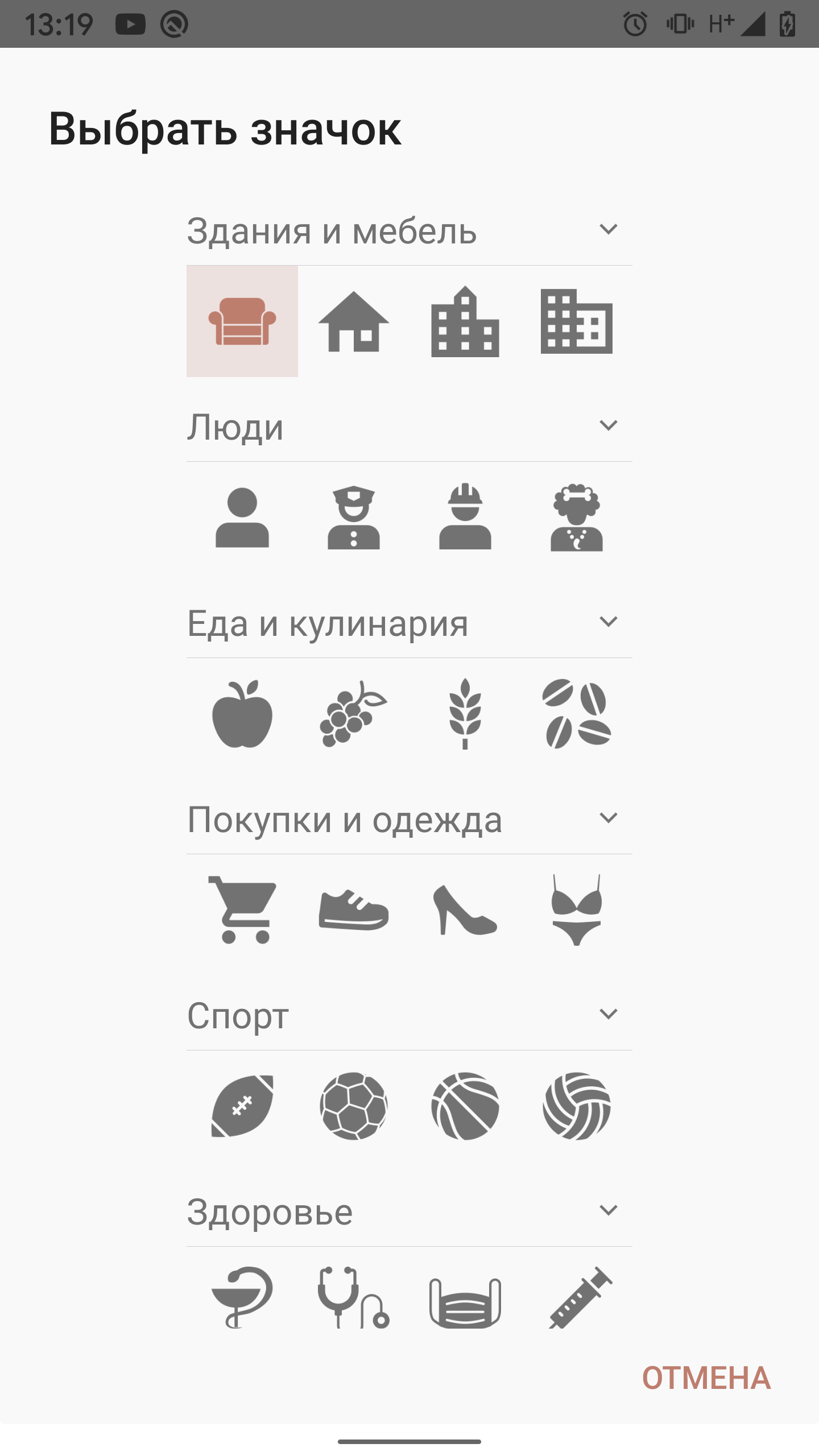Select the coffee beans icon
Screen dimensions: 819x1456
click(576, 714)
